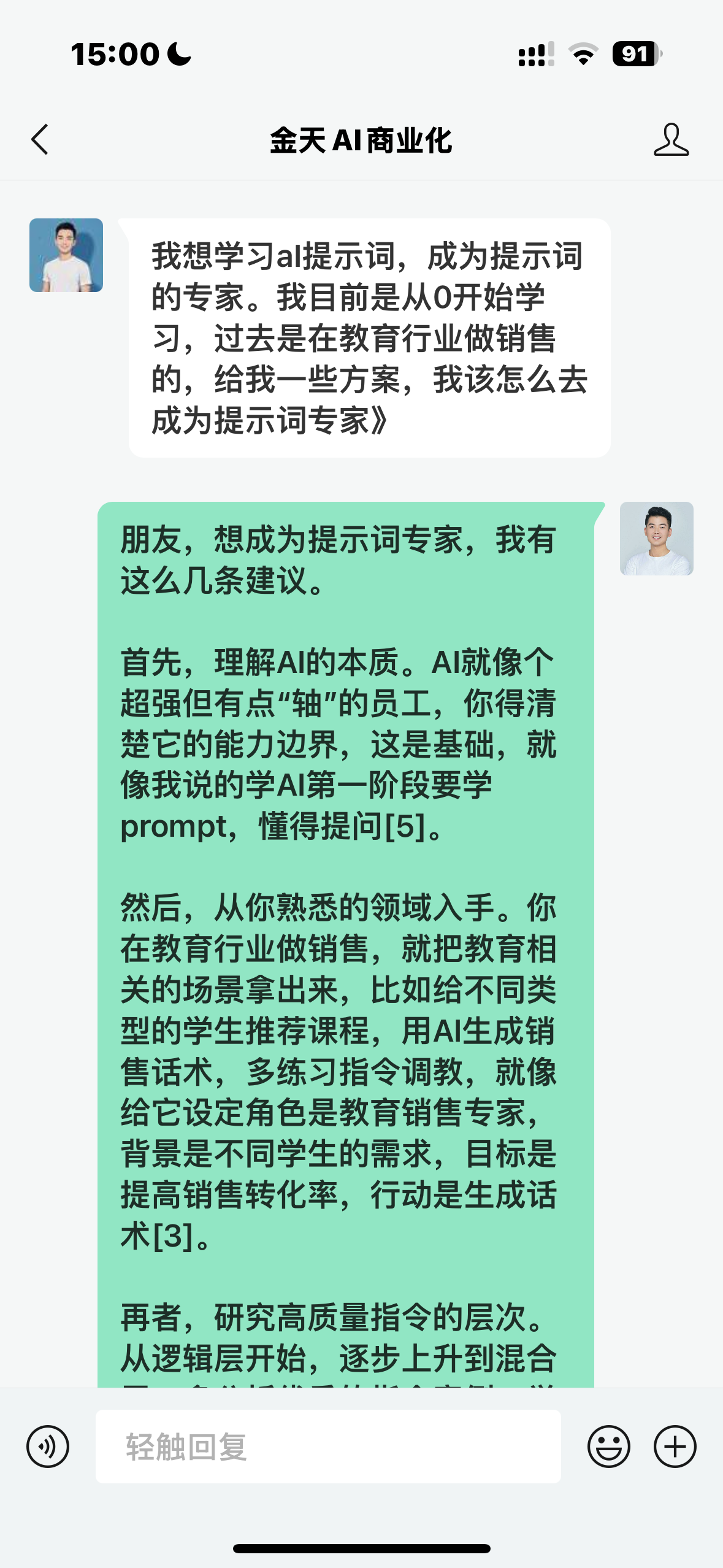
Task: Open the emoji picker
Action: pos(608,1447)
